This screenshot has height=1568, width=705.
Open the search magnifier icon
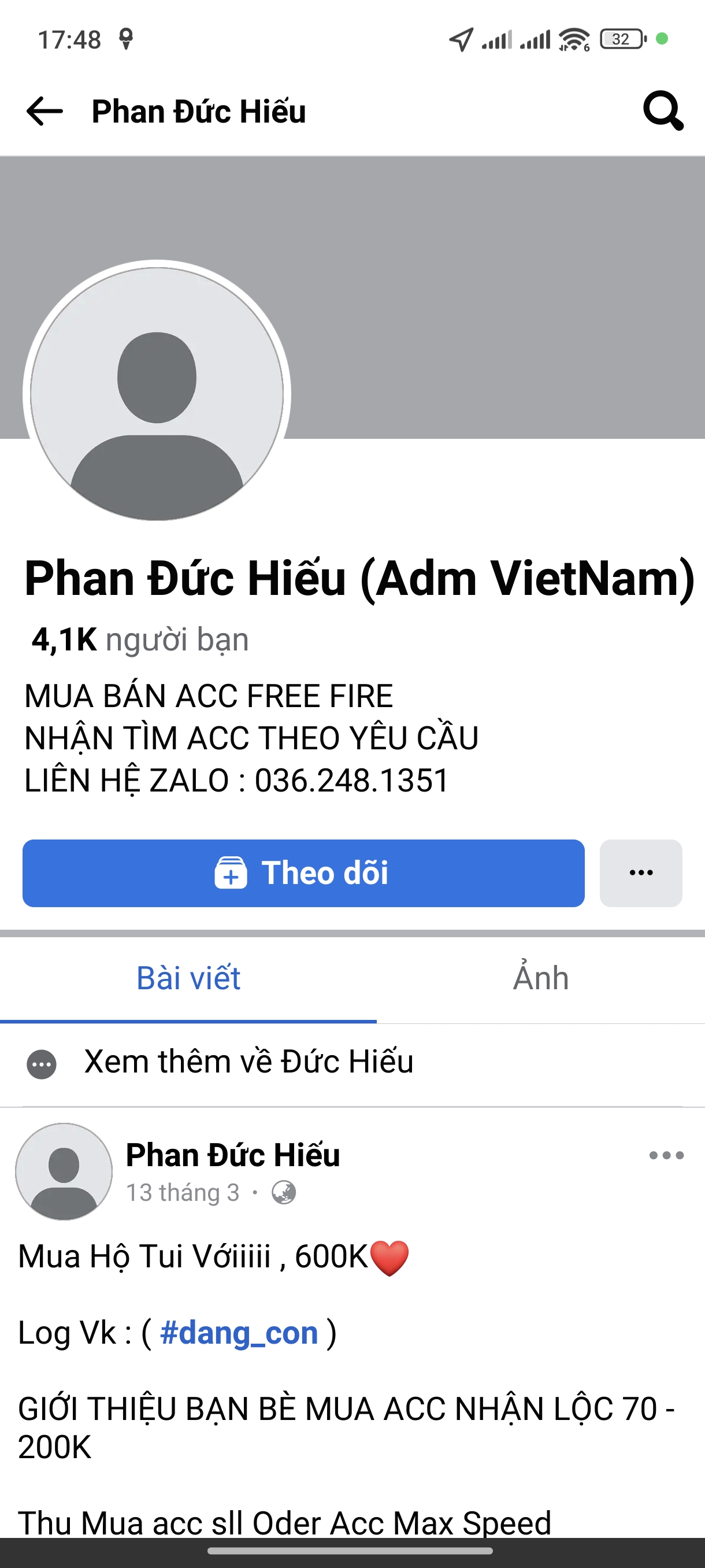(662, 111)
